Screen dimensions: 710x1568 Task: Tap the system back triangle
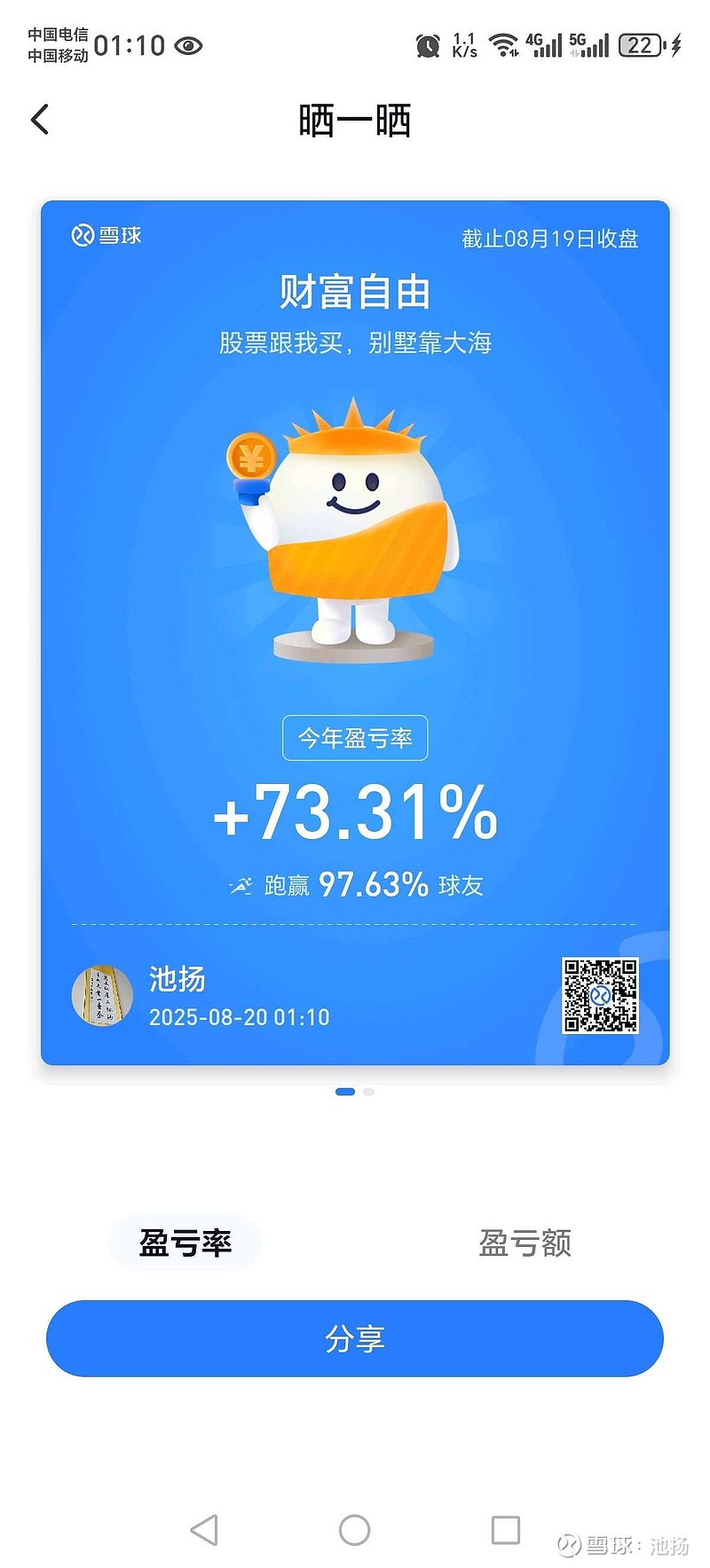pyautogui.click(x=204, y=1530)
